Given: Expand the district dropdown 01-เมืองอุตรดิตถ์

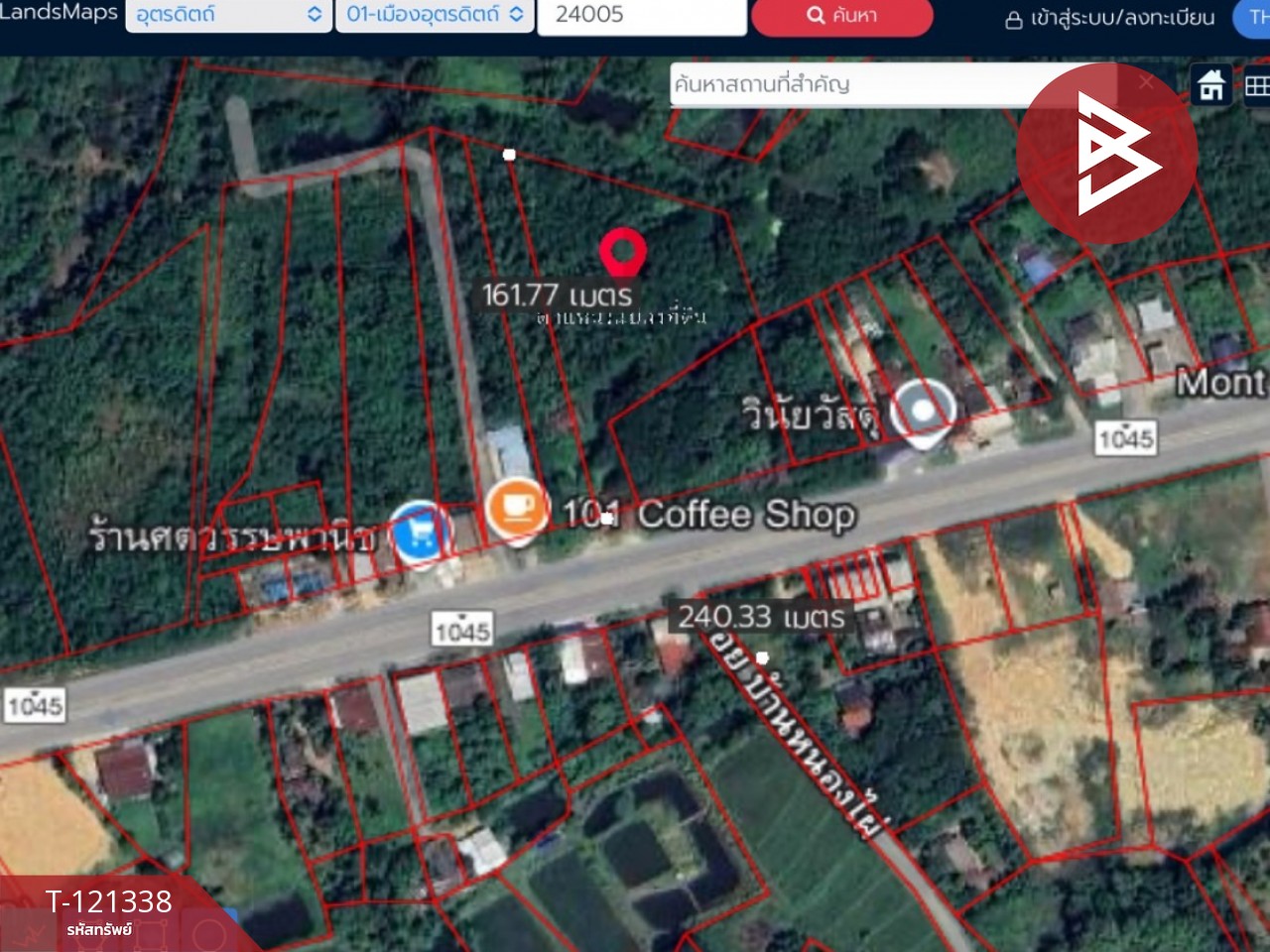Looking at the screenshot, I should point(434,15).
